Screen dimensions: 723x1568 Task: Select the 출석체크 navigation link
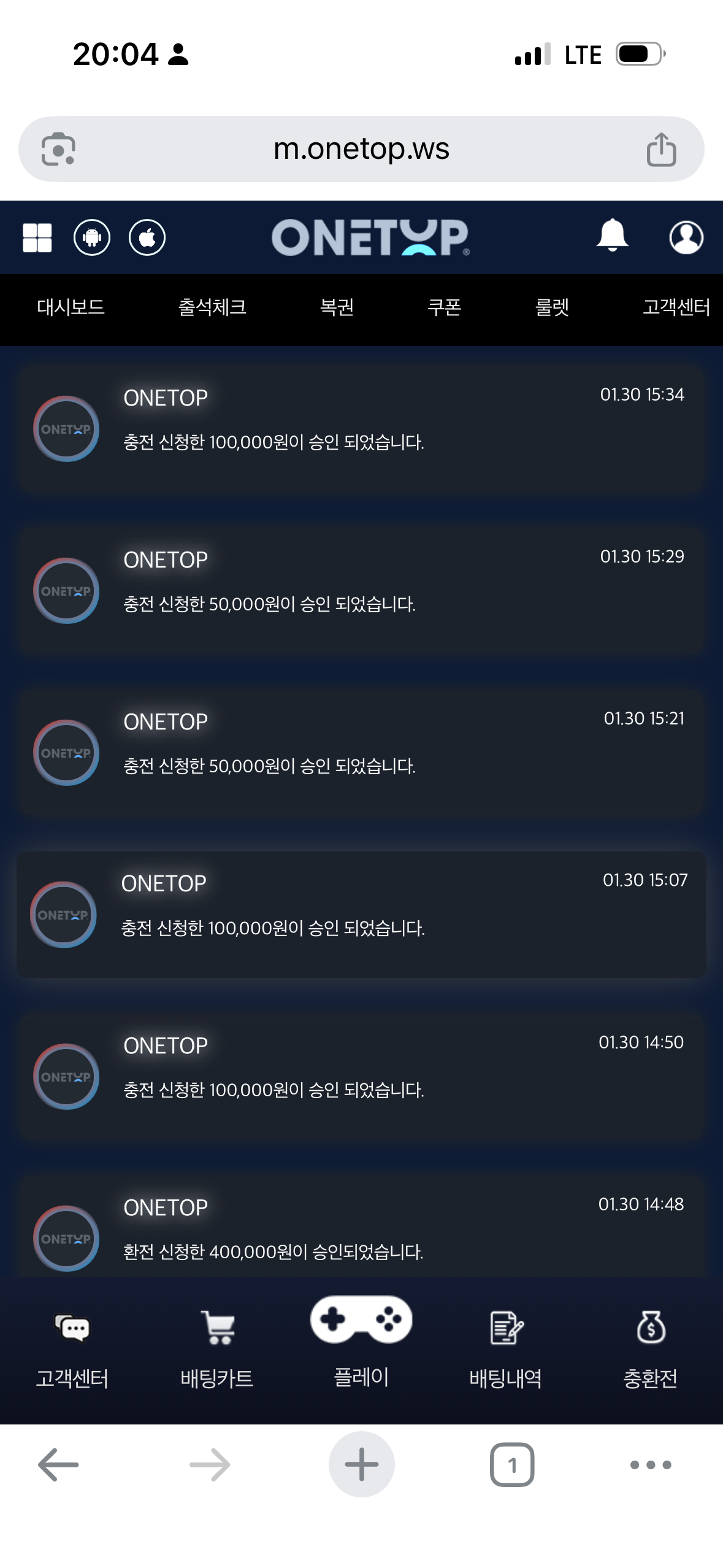[x=212, y=308]
